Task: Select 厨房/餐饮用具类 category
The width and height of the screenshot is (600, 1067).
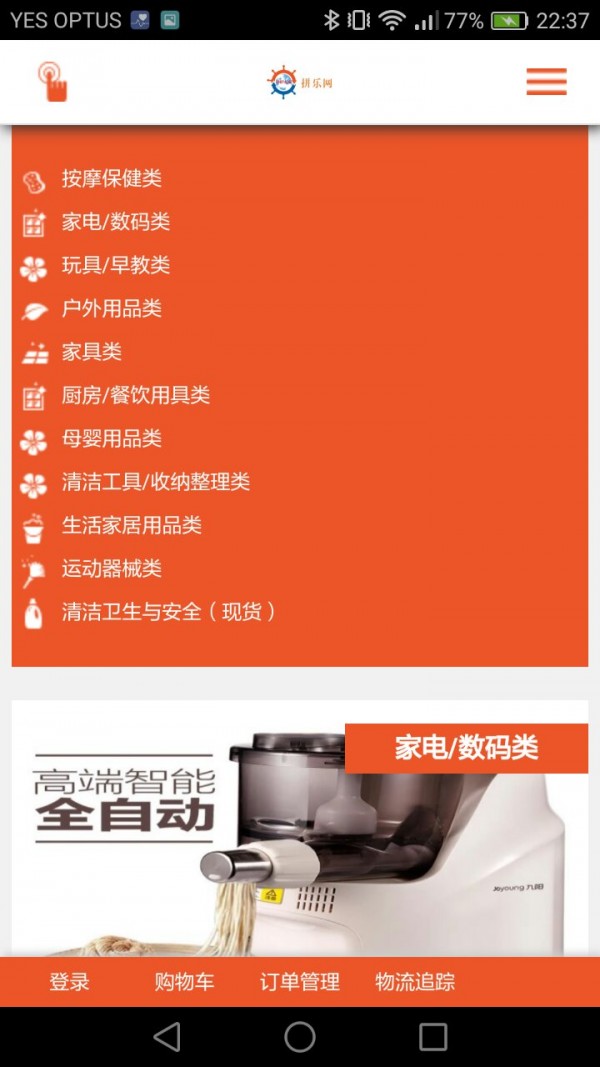Action: click(135, 395)
